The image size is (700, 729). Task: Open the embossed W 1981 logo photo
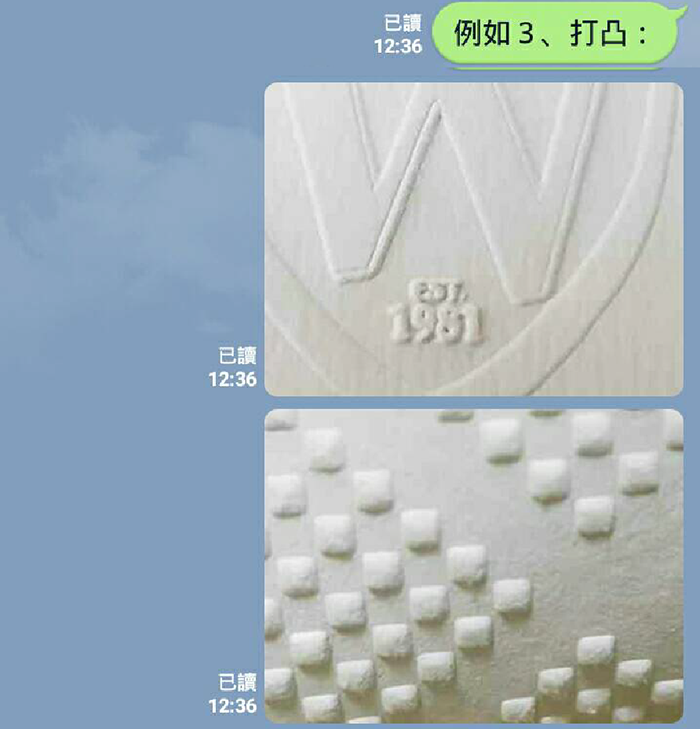tap(473, 239)
